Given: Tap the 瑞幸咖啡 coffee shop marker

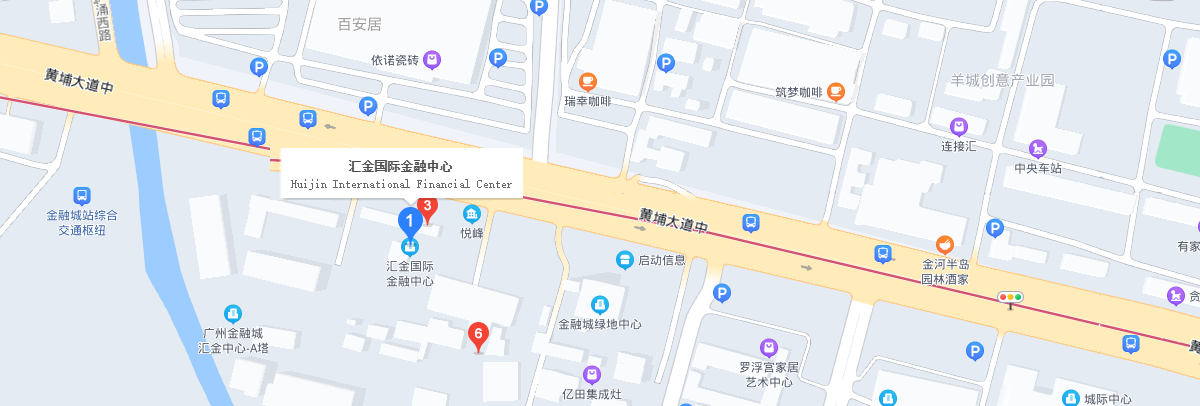Looking at the screenshot, I should coord(588,81).
